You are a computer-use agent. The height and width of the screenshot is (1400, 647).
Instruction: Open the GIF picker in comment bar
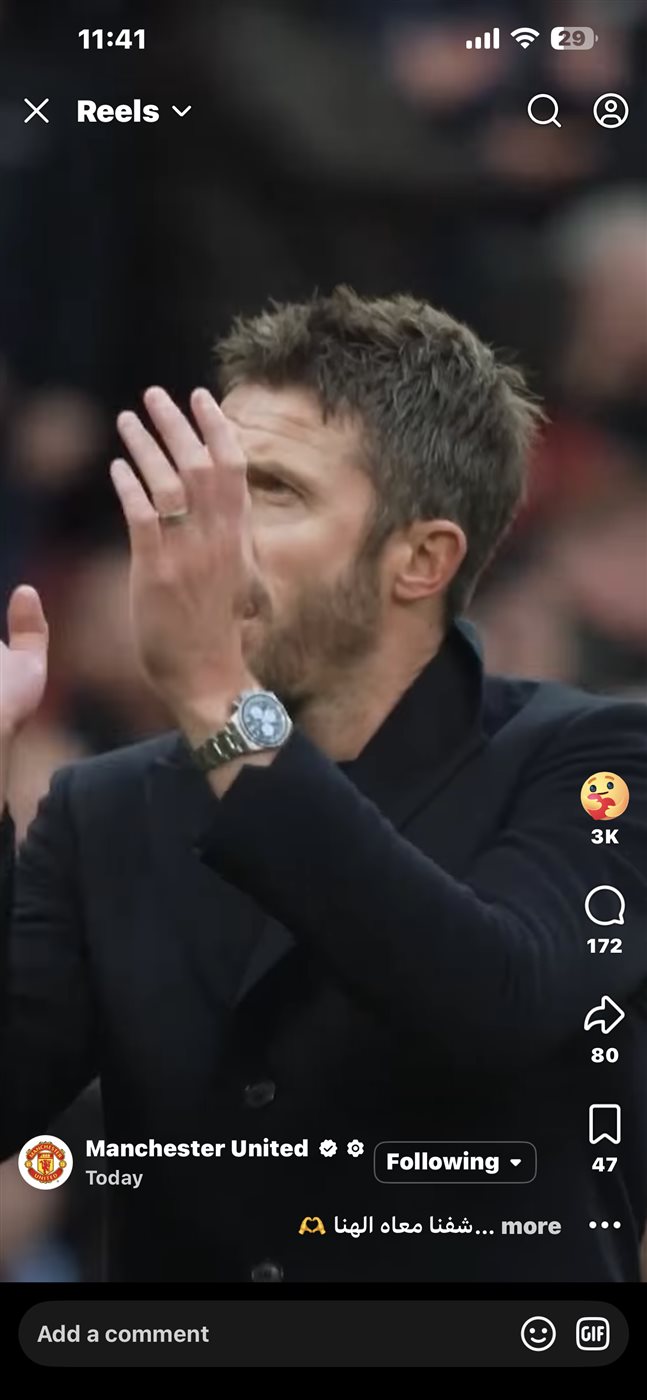pos(593,1334)
